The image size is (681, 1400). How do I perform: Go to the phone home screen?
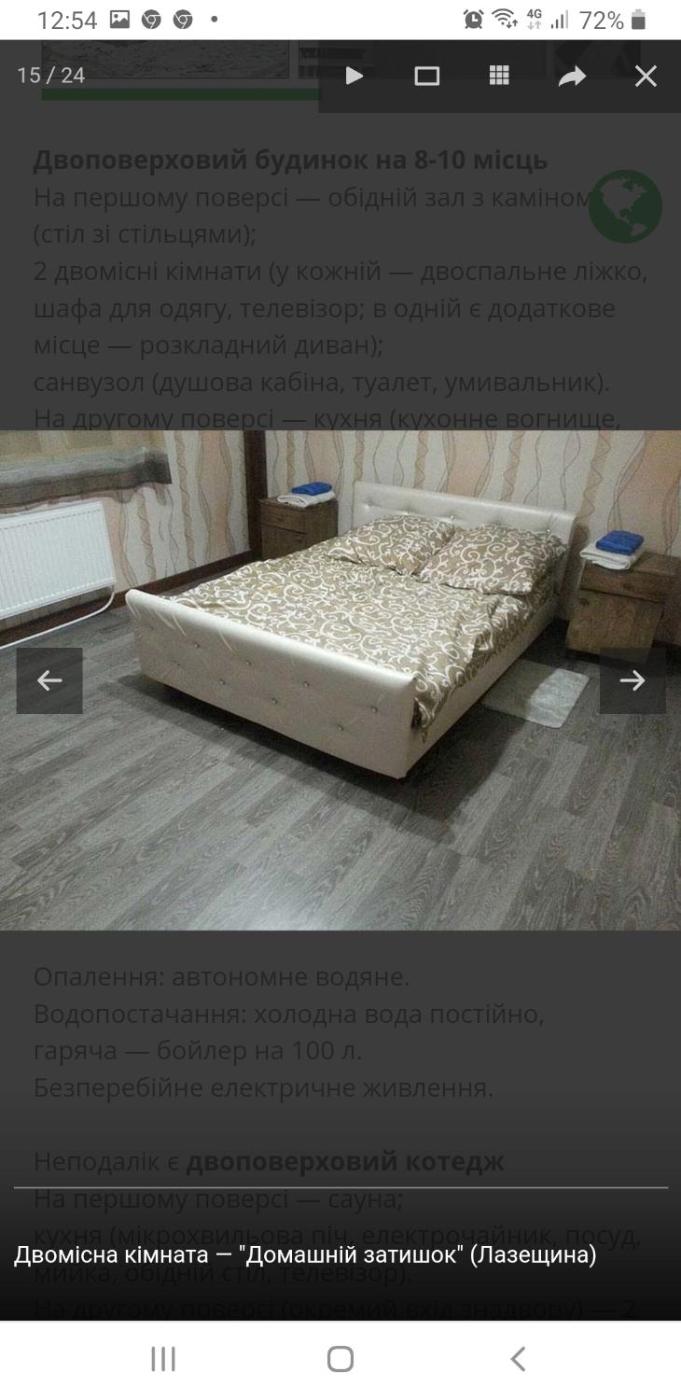coord(340,1358)
